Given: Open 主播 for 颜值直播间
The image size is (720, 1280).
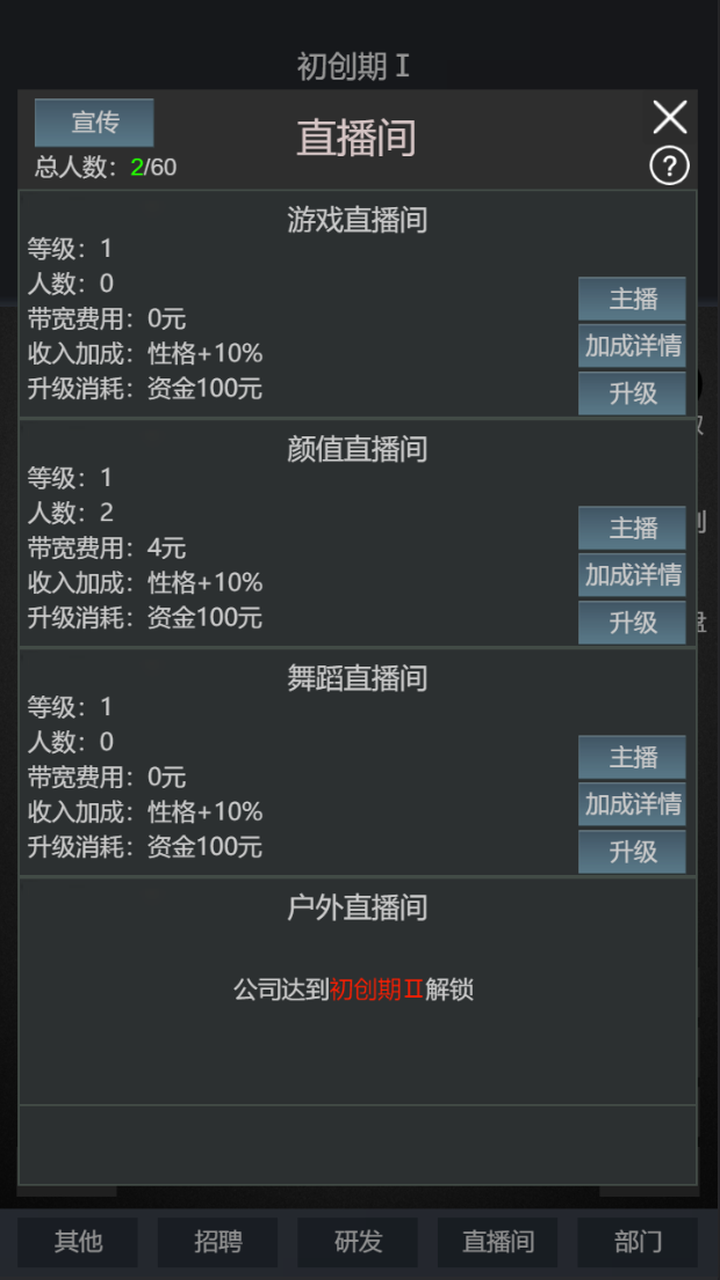Looking at the screenshot, I should click(632, 528).
